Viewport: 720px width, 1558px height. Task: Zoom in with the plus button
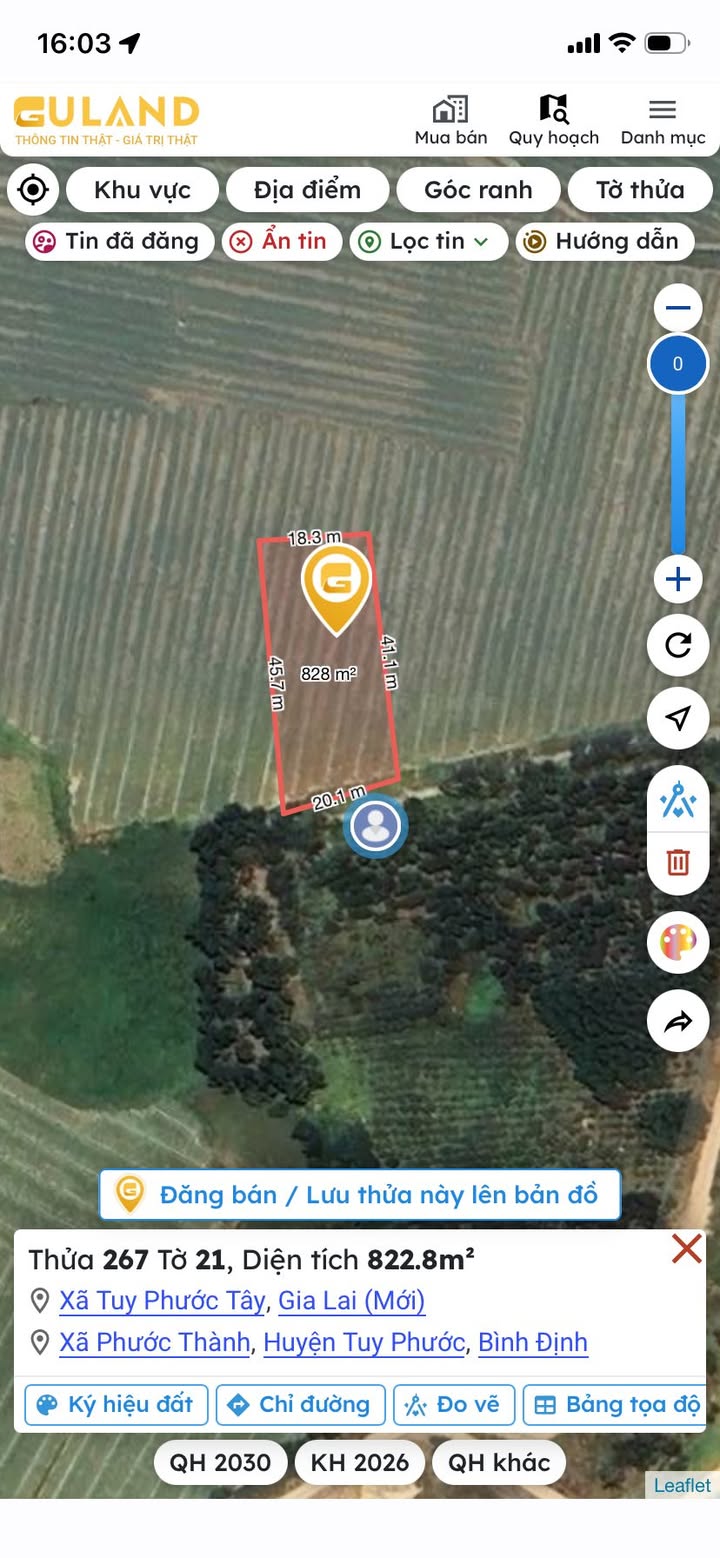(678, 580)
